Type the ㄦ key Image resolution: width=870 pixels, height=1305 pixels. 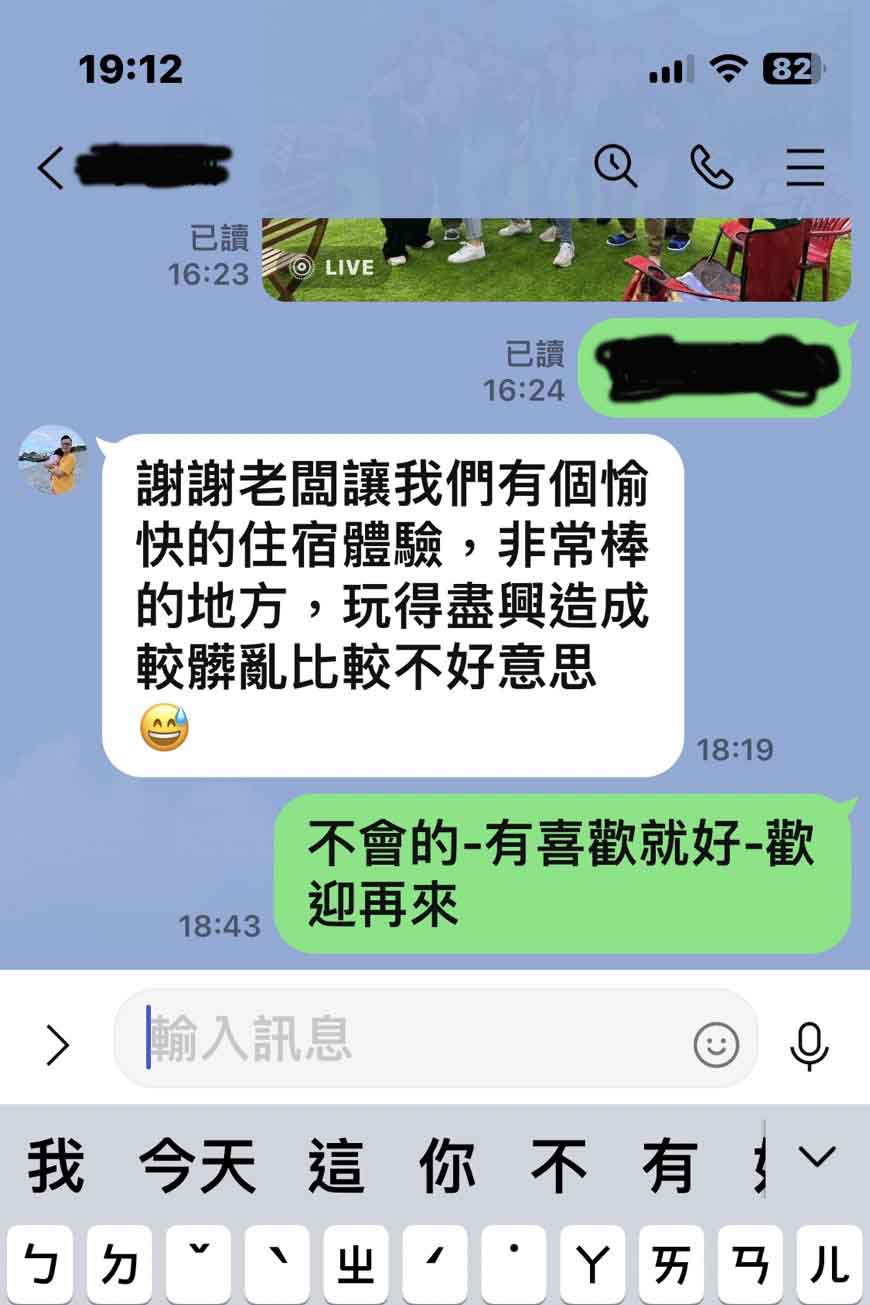[x=830, y=1266]
